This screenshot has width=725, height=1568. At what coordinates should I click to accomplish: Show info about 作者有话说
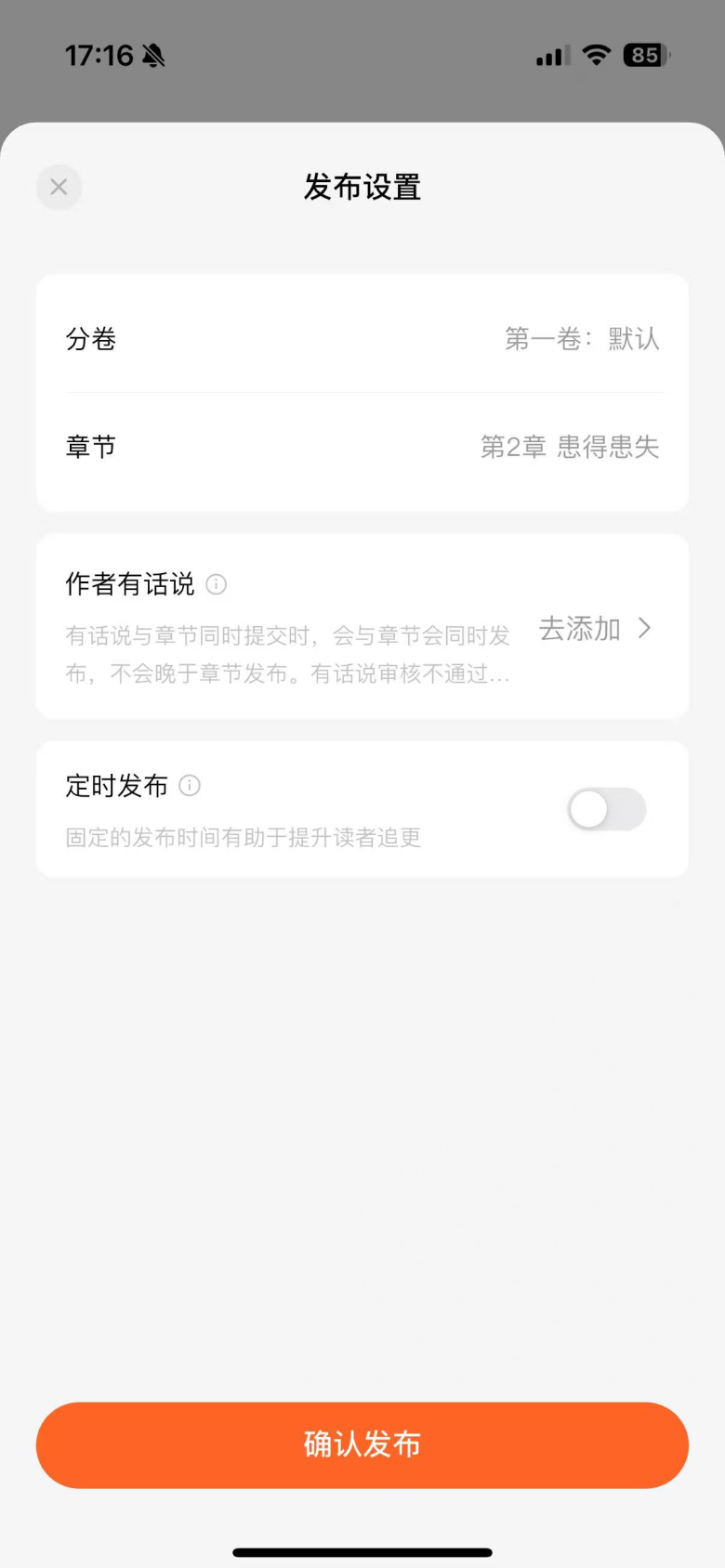(217, 584)
